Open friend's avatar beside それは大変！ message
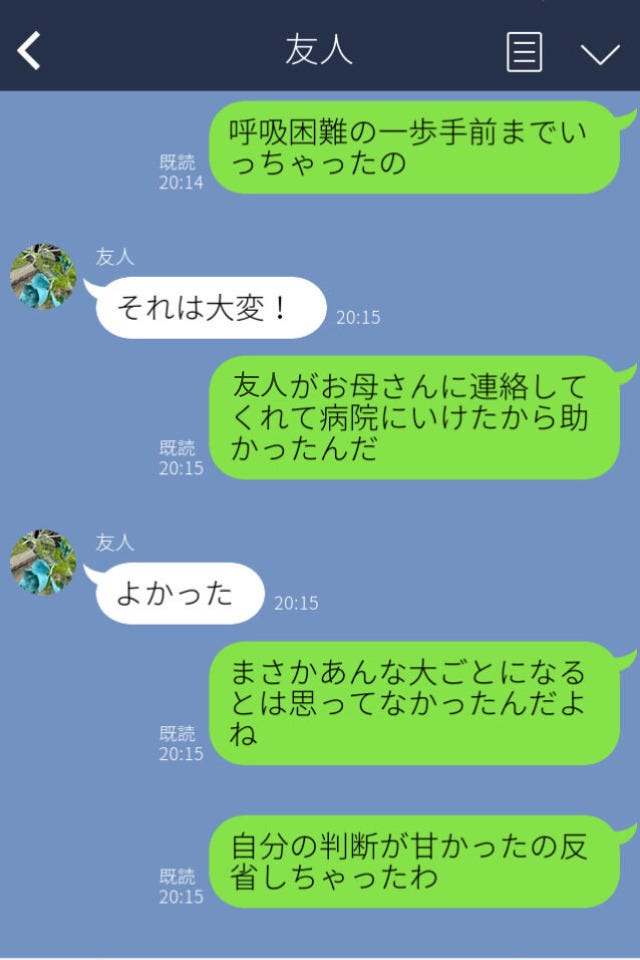Screen dimensions: 640x960 click(43, 276)
